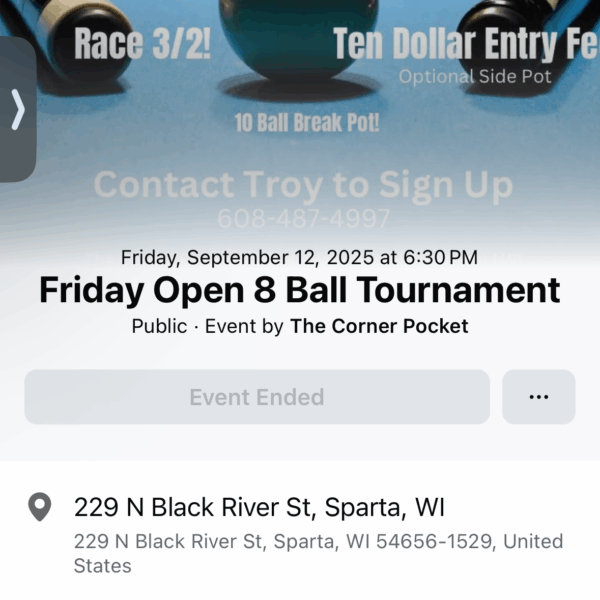The height and width of the screenshot is (600, 600).
Task: Open the three-dot more options menu
Action: (x=538, y=397)
